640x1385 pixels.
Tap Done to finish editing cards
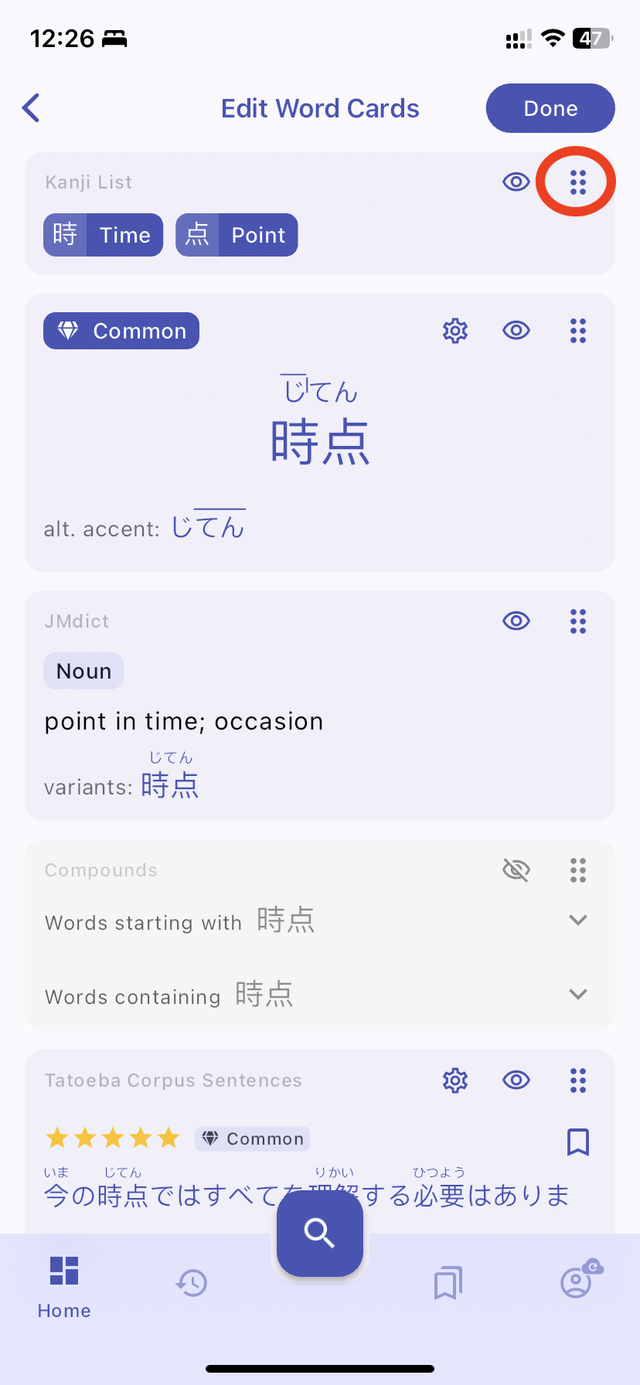coord(550,108)
